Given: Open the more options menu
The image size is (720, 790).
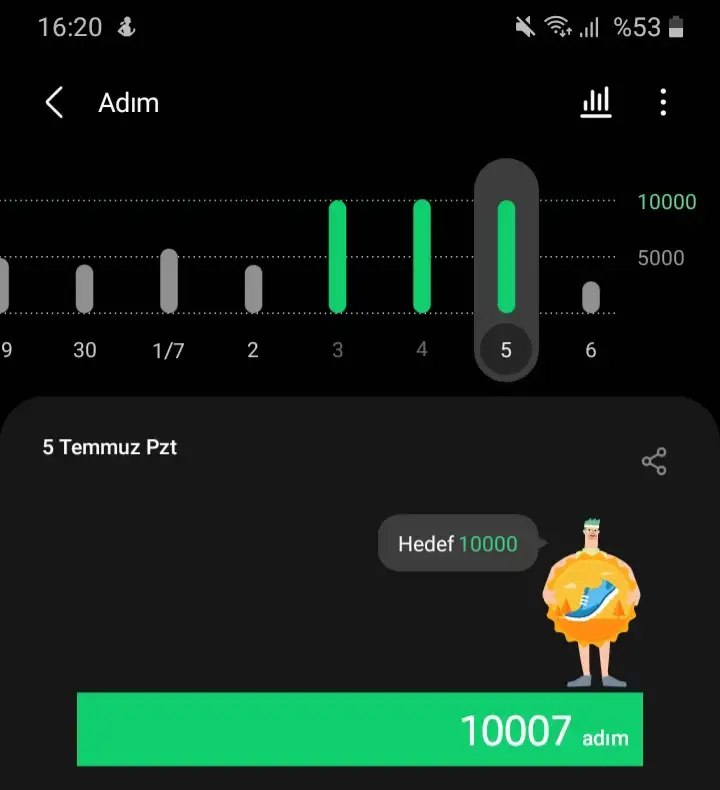Looking at the screenshot, I should click(x=663, y=102).
